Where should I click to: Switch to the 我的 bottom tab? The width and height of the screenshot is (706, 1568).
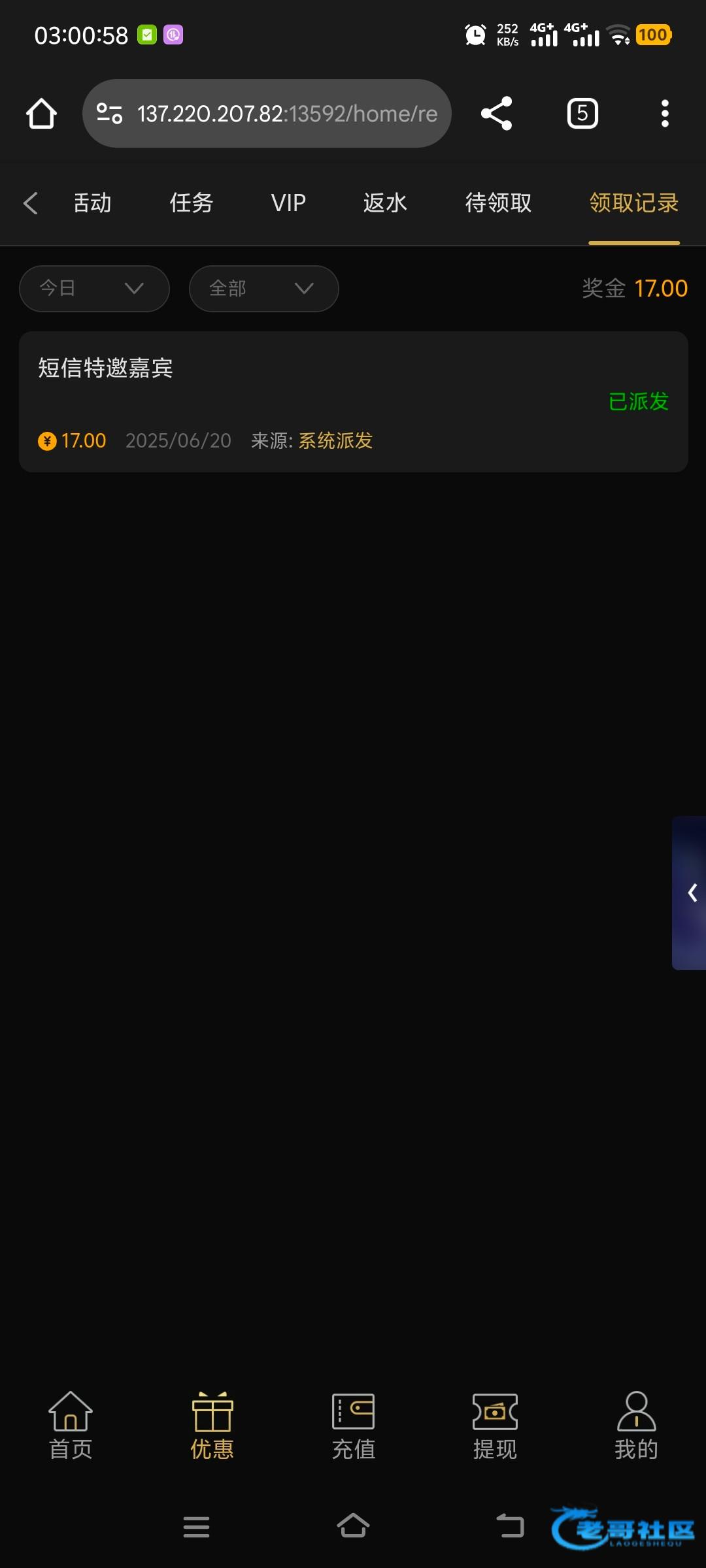click(636, 1426)
